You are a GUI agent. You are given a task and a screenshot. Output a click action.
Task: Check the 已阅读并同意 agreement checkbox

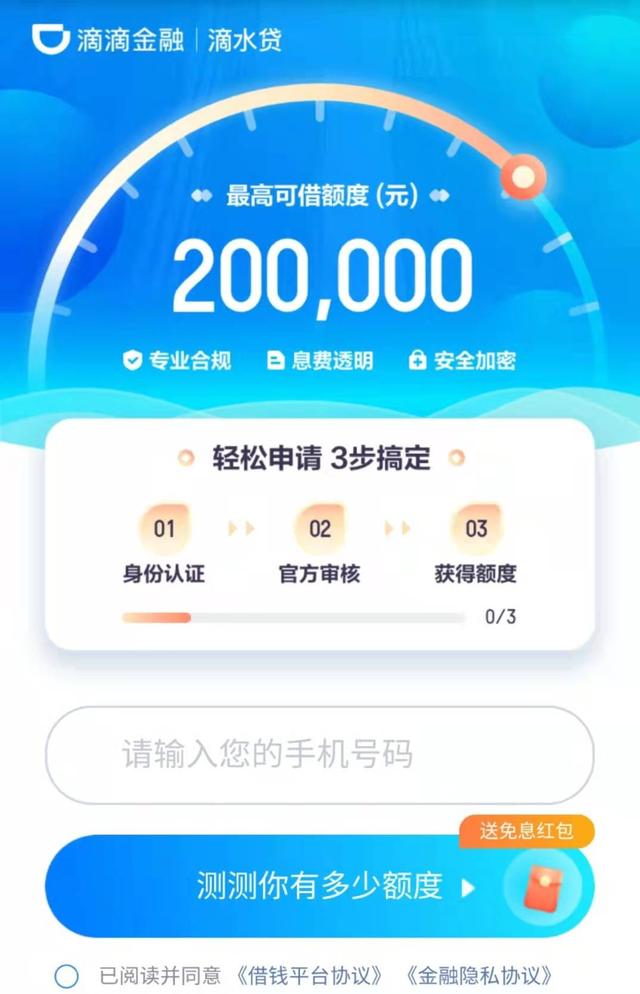click(67, 975)
